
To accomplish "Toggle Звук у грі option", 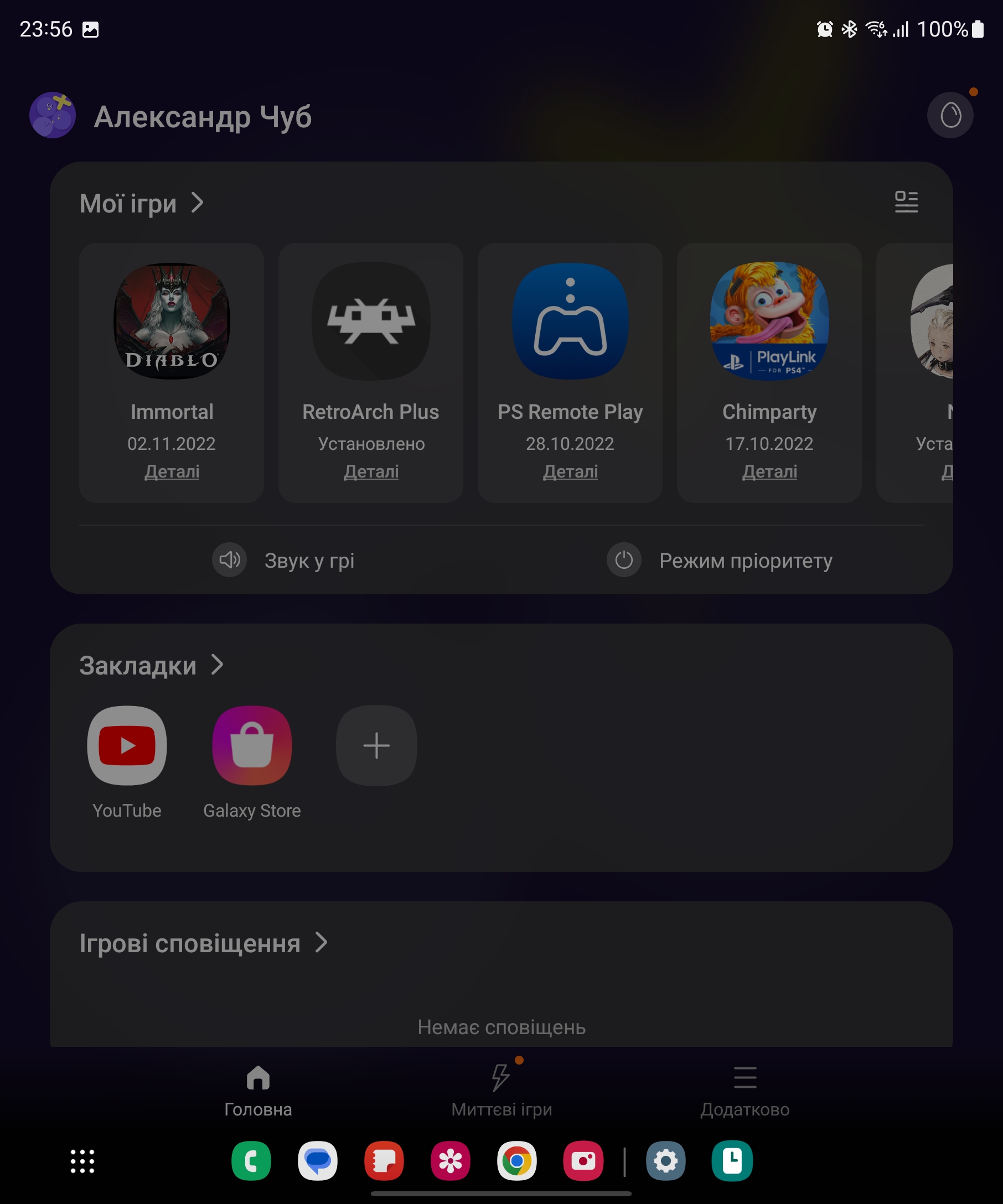I will click(285, 560).
